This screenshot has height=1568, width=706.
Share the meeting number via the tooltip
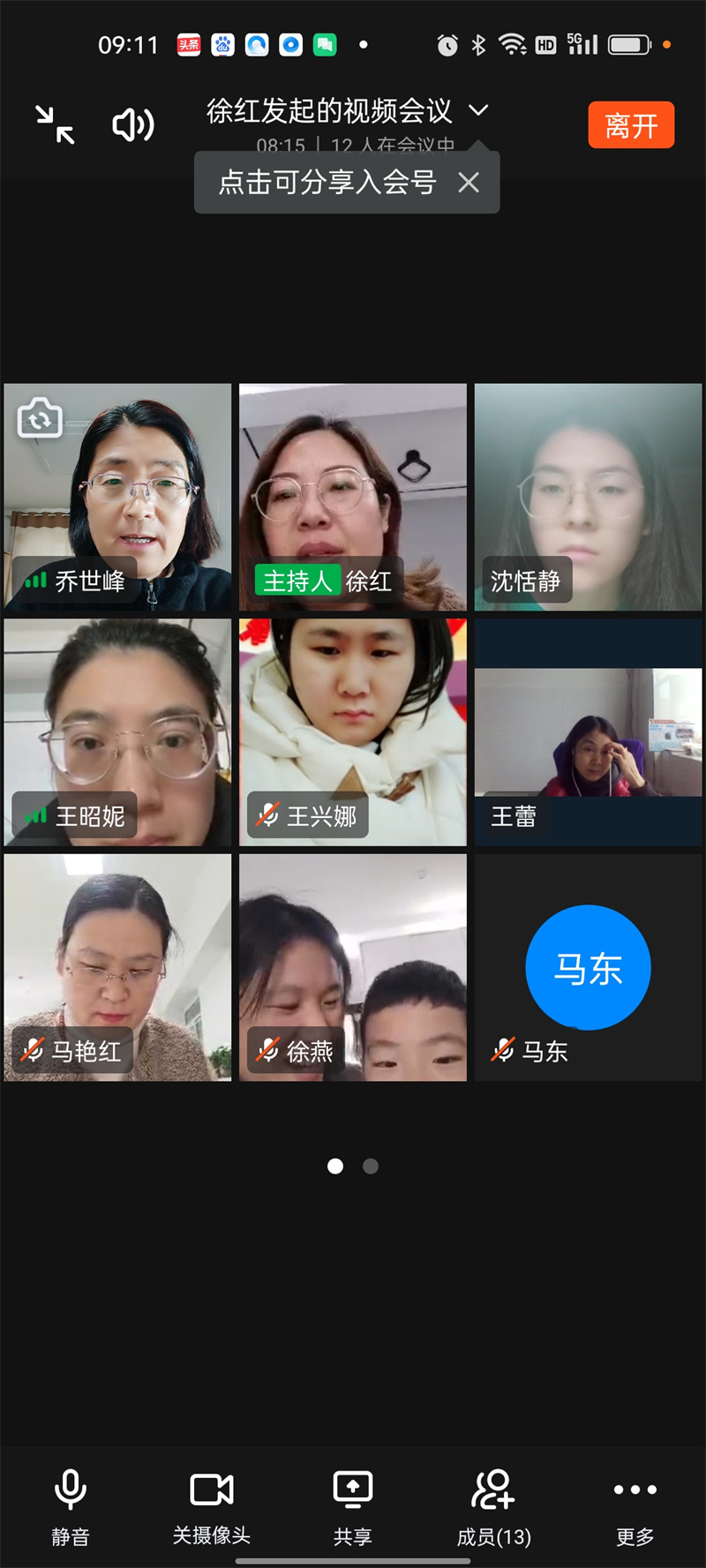[x=327, y=183]
